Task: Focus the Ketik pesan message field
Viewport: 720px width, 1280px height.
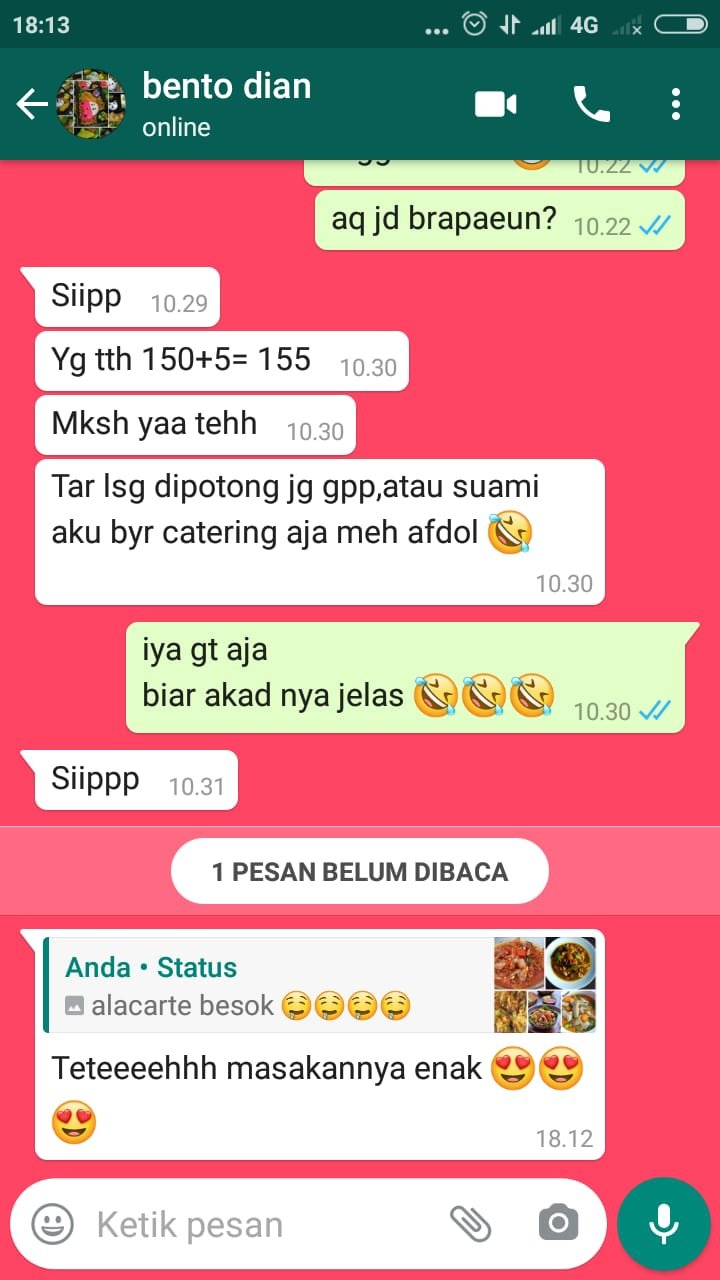Action: coord(260,1224)
